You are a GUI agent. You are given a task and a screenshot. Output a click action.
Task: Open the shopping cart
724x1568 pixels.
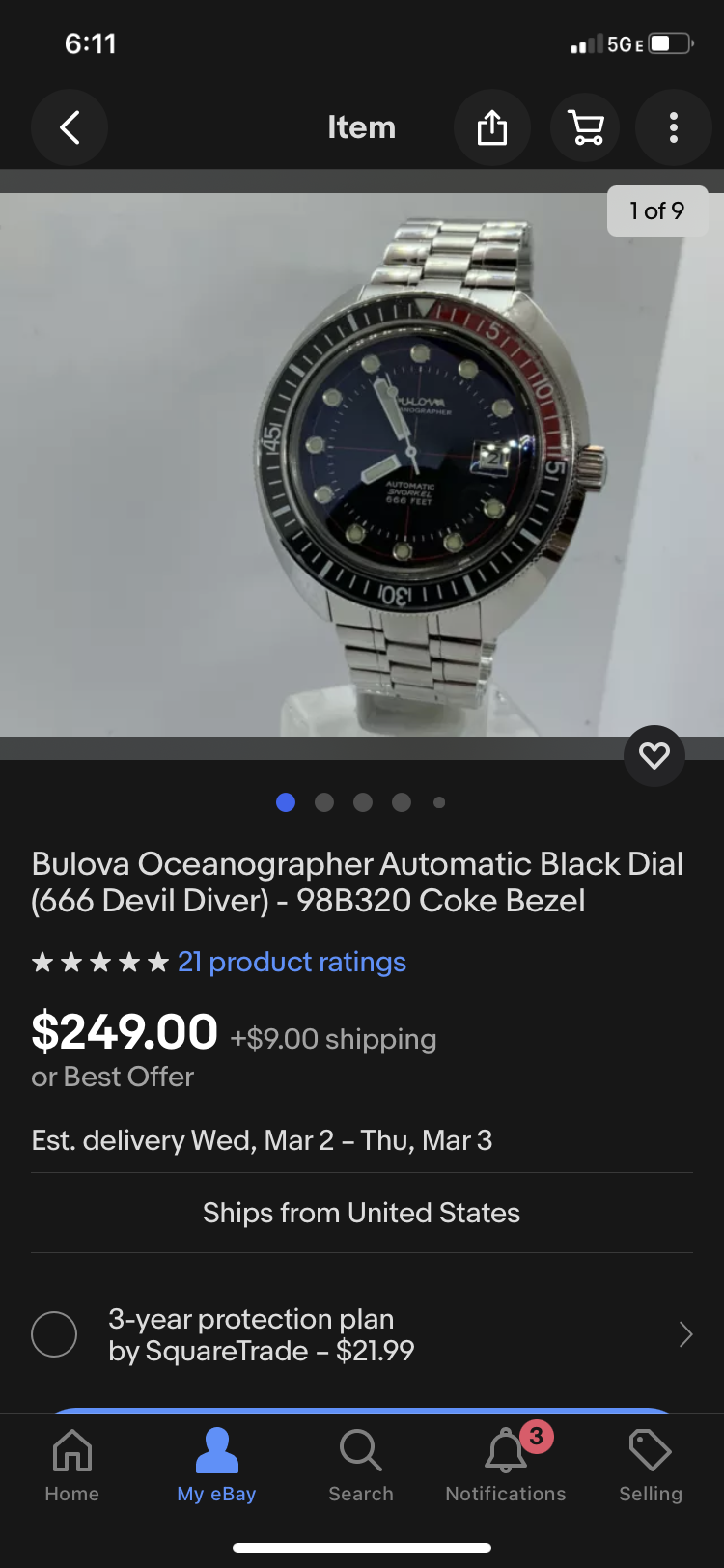point(585,127)
